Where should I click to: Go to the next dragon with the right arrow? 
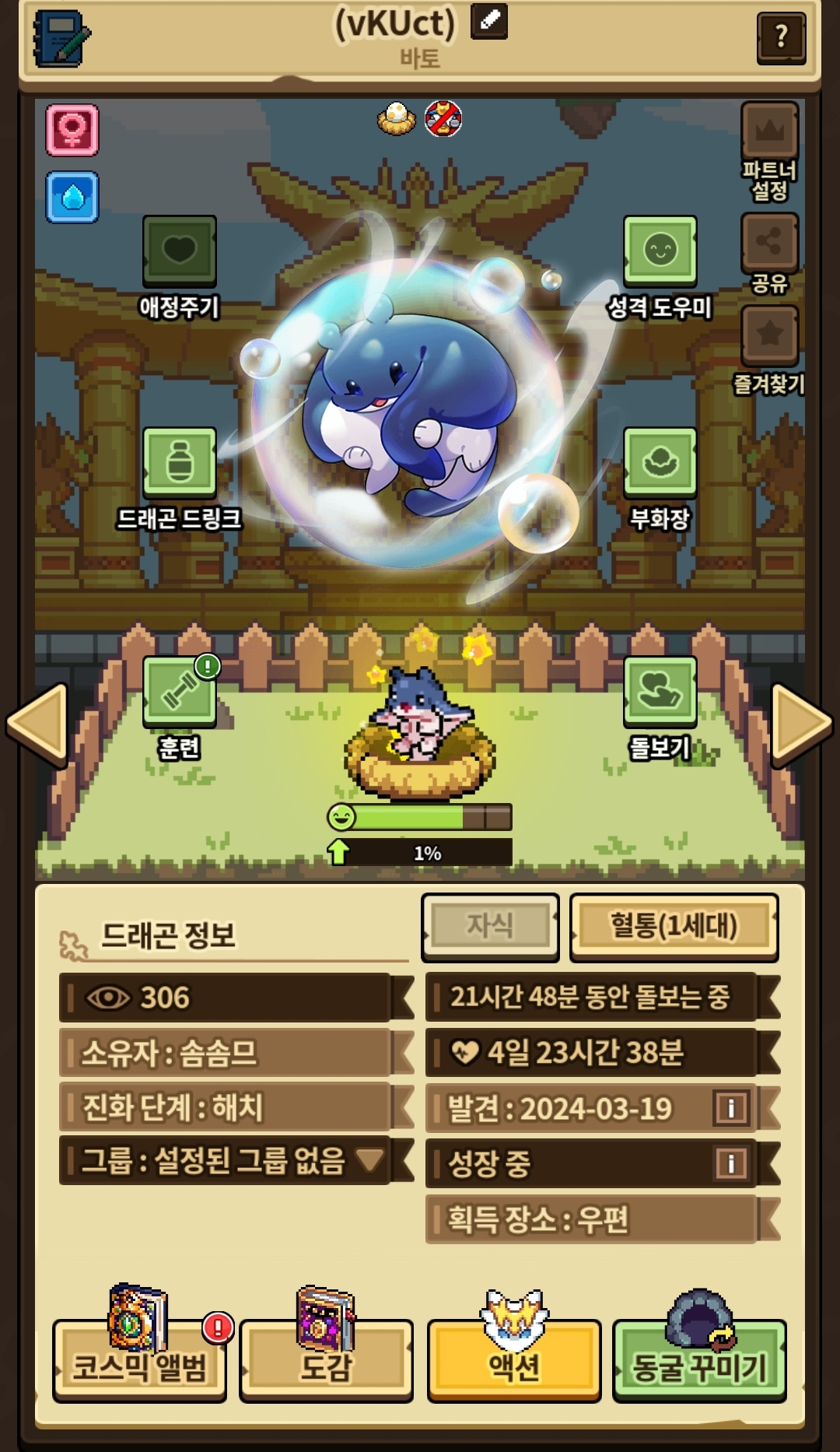pyautogui.click(x=801, y=724)
